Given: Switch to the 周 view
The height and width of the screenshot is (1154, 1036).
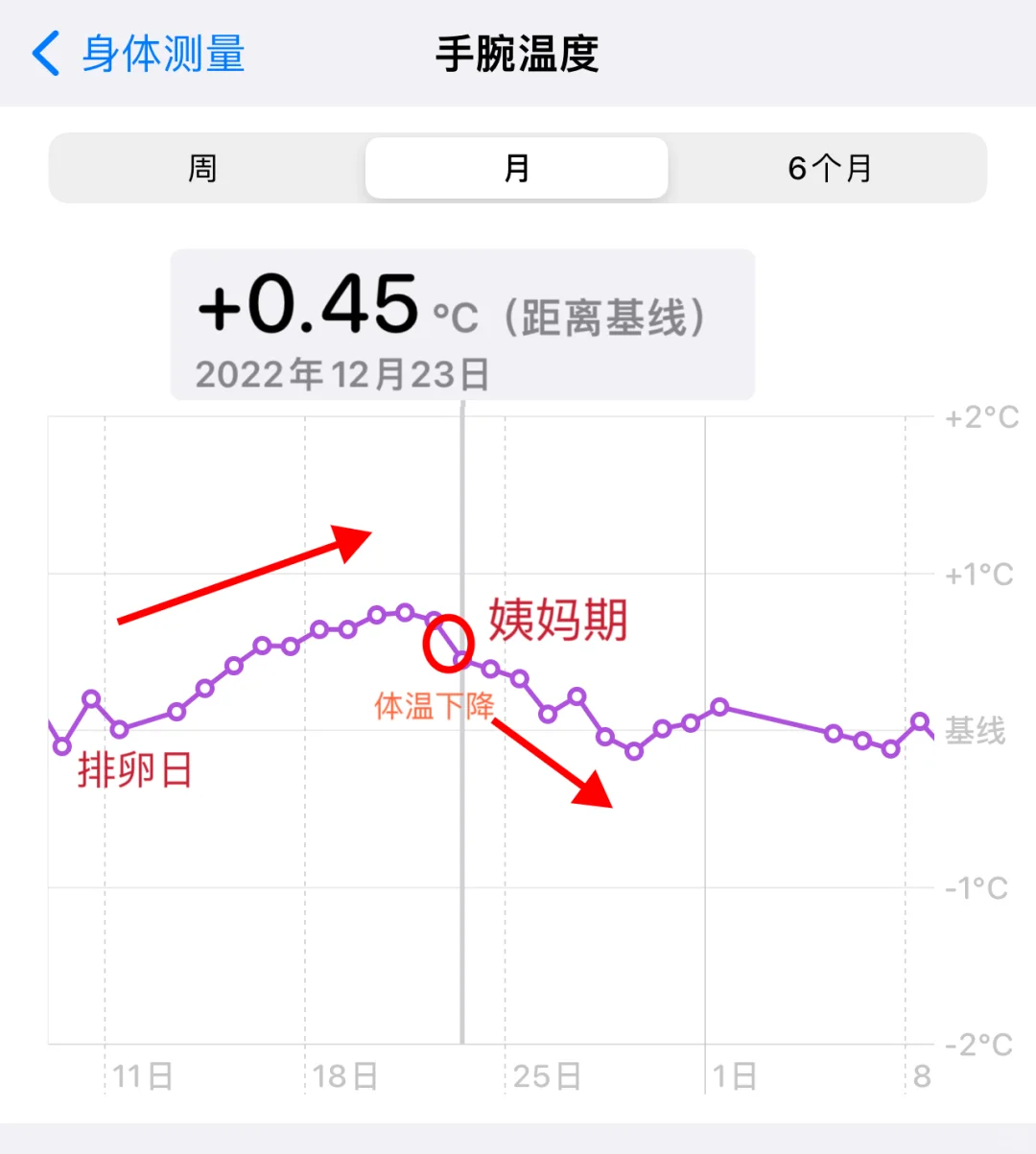Looking at the screenshot, I should click(202, 169).
